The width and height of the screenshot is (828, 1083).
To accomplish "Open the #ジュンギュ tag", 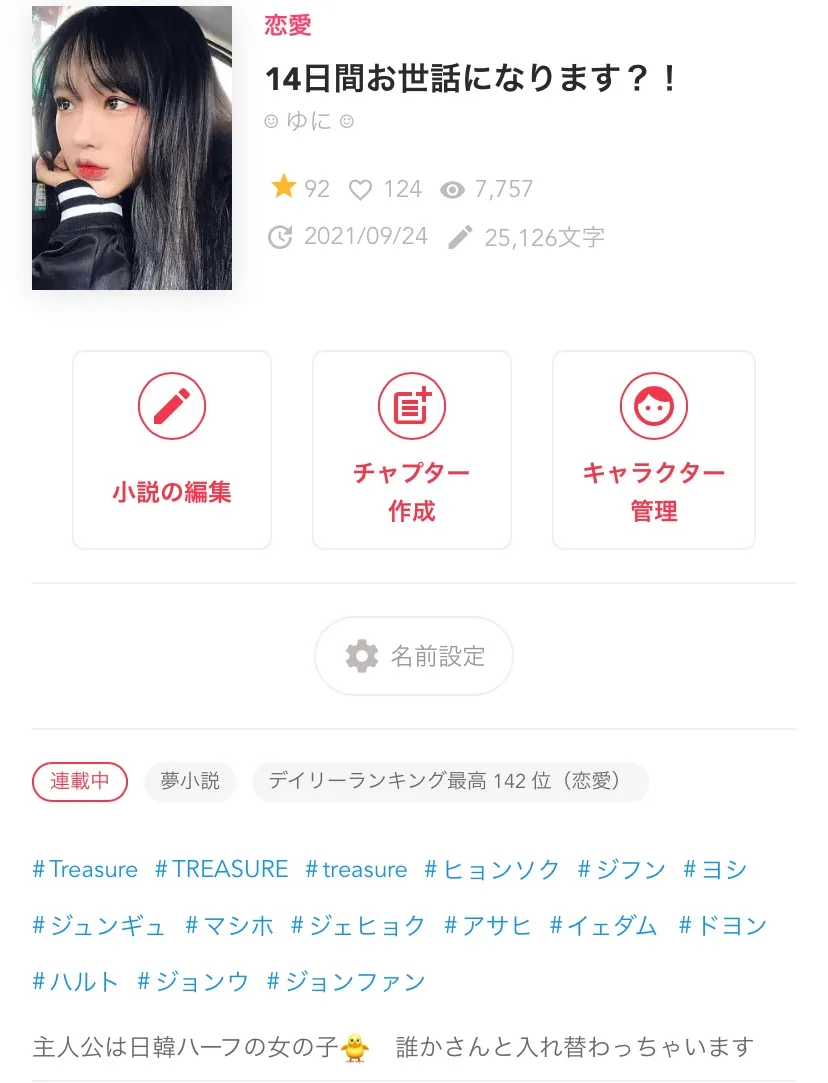I will [99, 925].
